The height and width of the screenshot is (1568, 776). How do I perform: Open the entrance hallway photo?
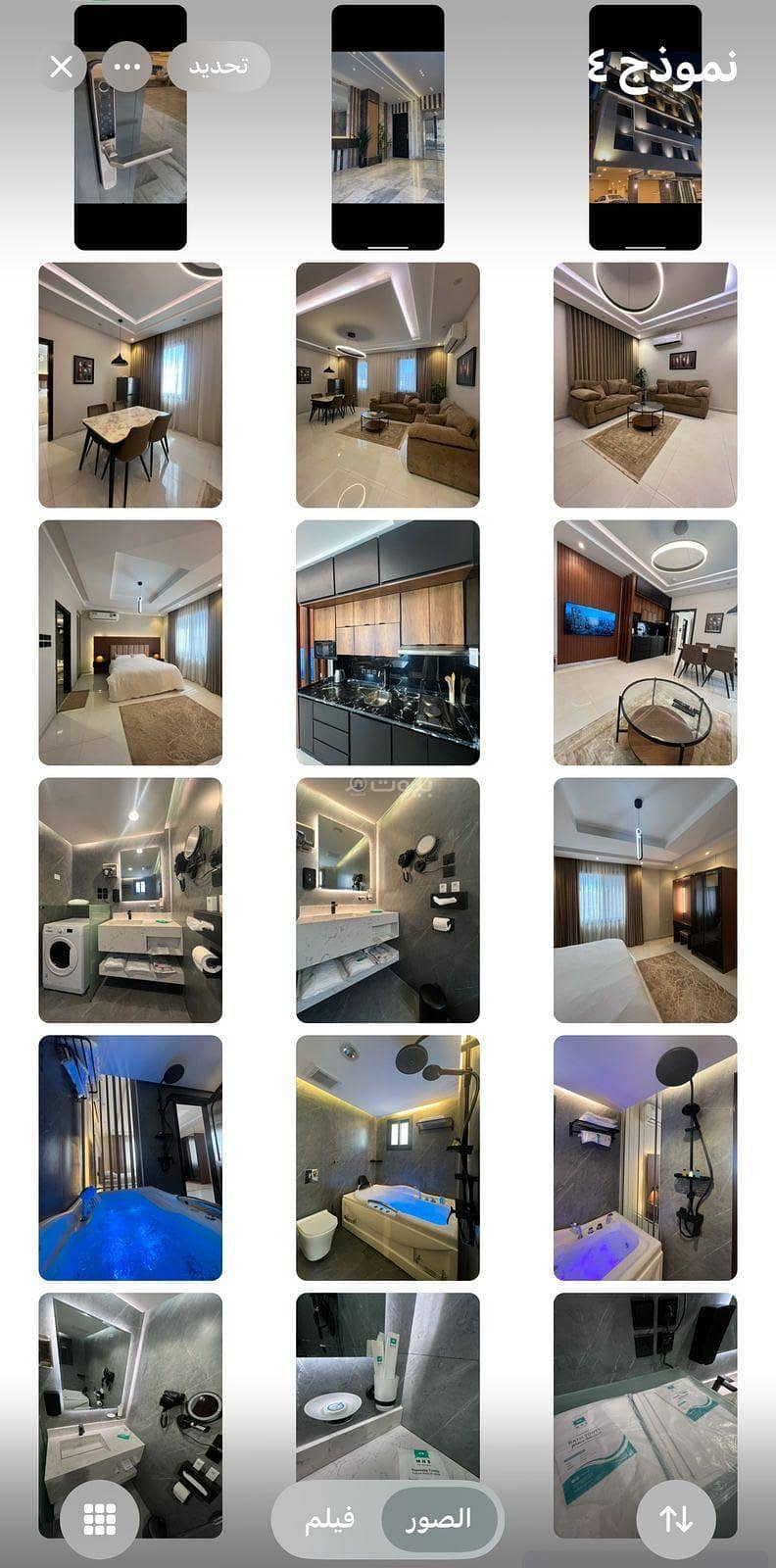coord(388,147)
